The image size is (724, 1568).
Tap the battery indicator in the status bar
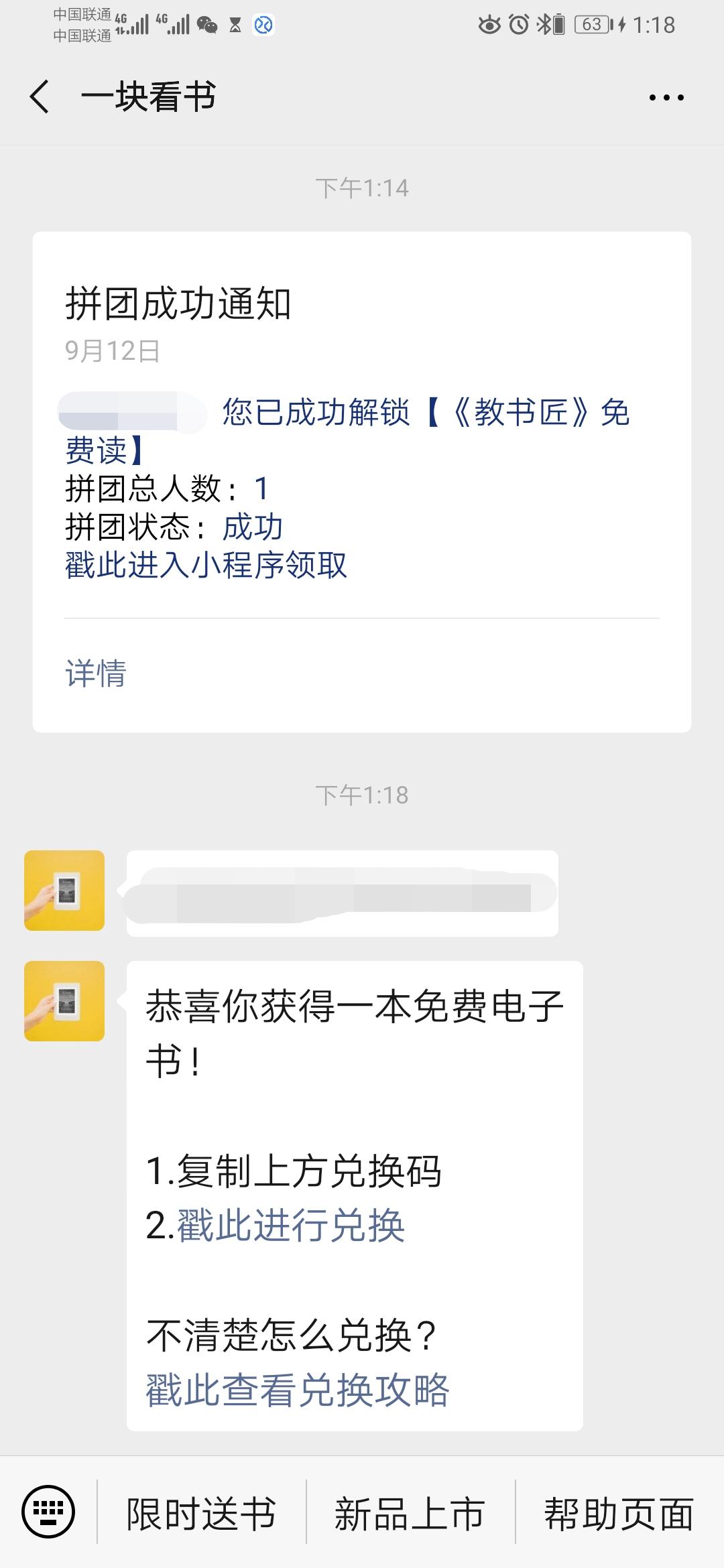590,25
